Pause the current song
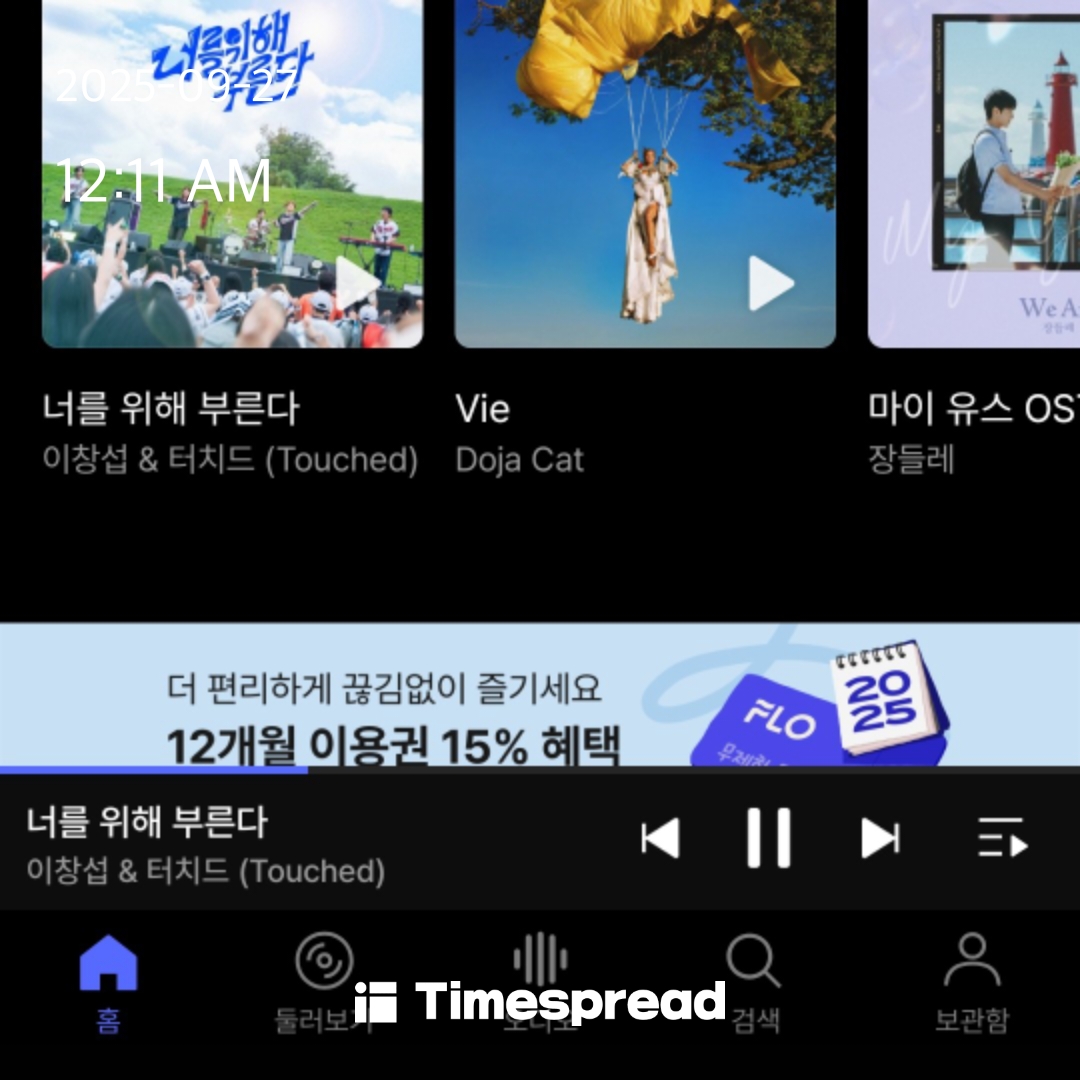1080x1080 pixels. (x=769, y=838)
